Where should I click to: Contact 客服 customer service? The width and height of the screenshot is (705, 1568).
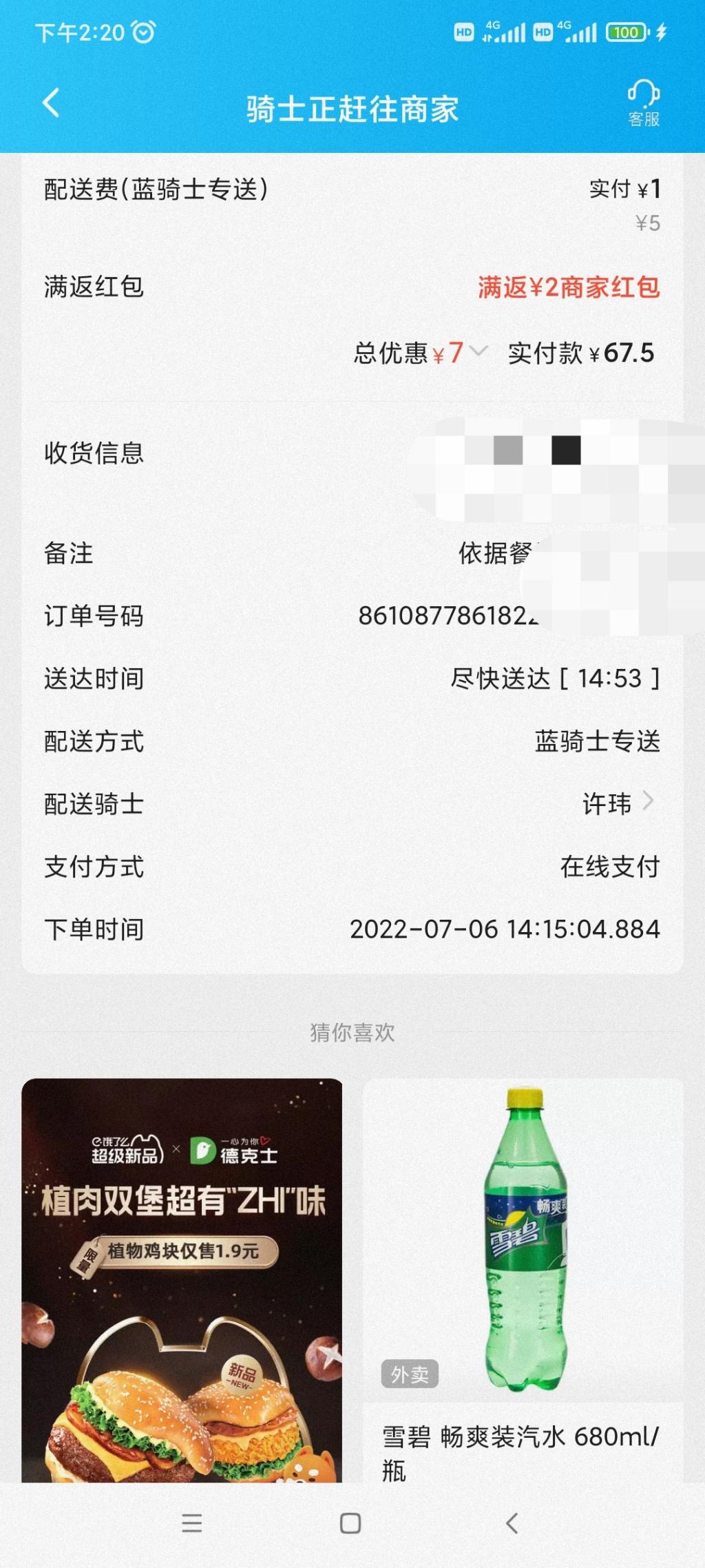(x=644, y=103)
